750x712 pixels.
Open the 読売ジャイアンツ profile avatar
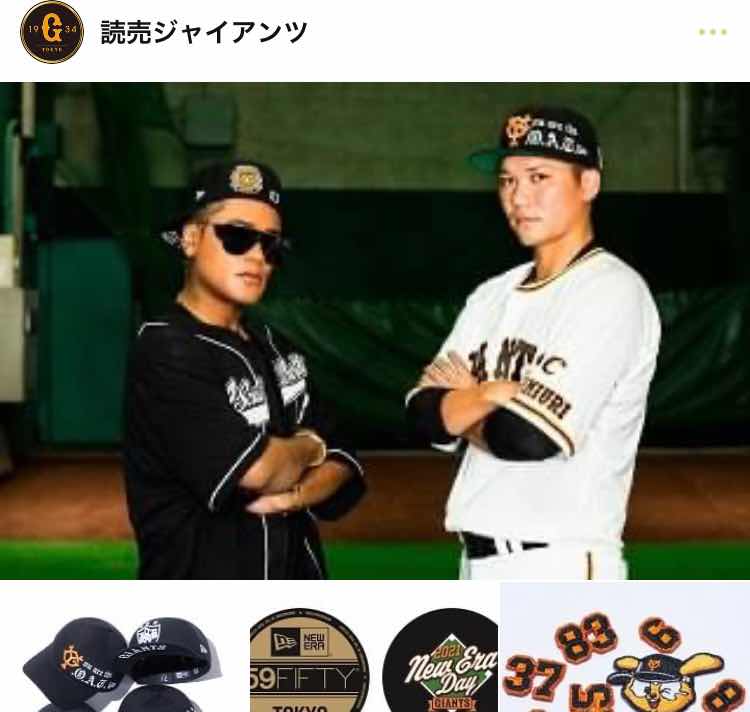click(52, 32)
